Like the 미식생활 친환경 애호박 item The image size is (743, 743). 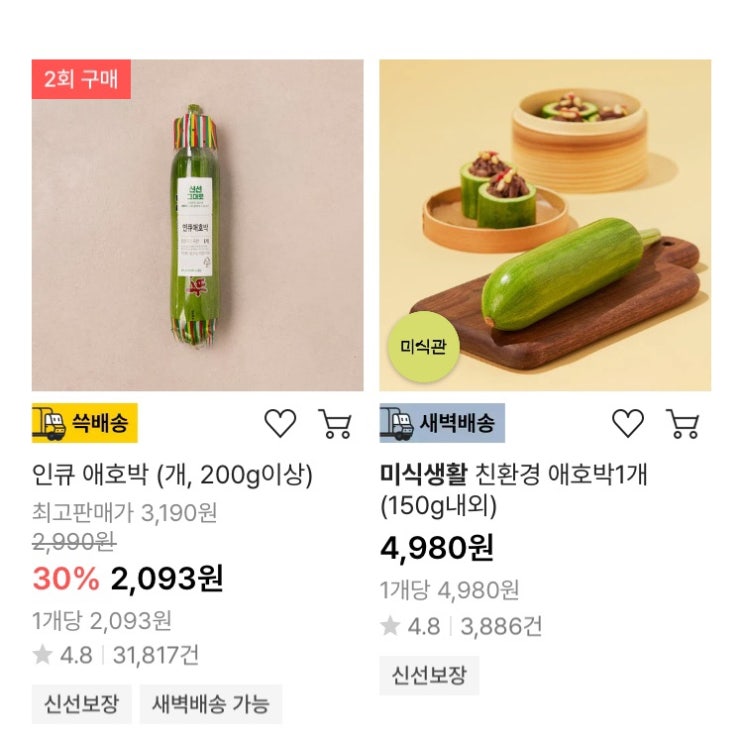628,424
